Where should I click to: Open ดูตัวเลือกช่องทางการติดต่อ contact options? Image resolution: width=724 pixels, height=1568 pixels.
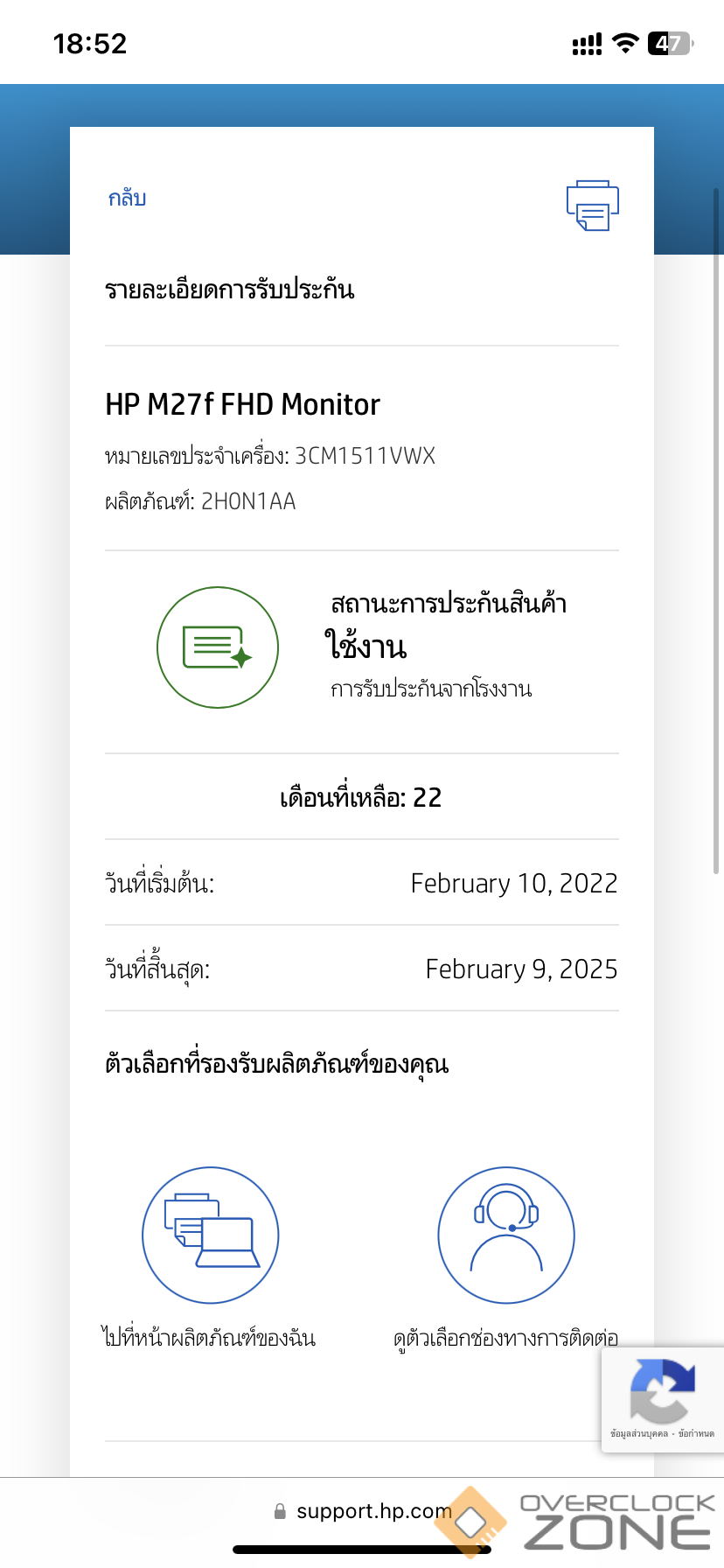[506, 1235]
